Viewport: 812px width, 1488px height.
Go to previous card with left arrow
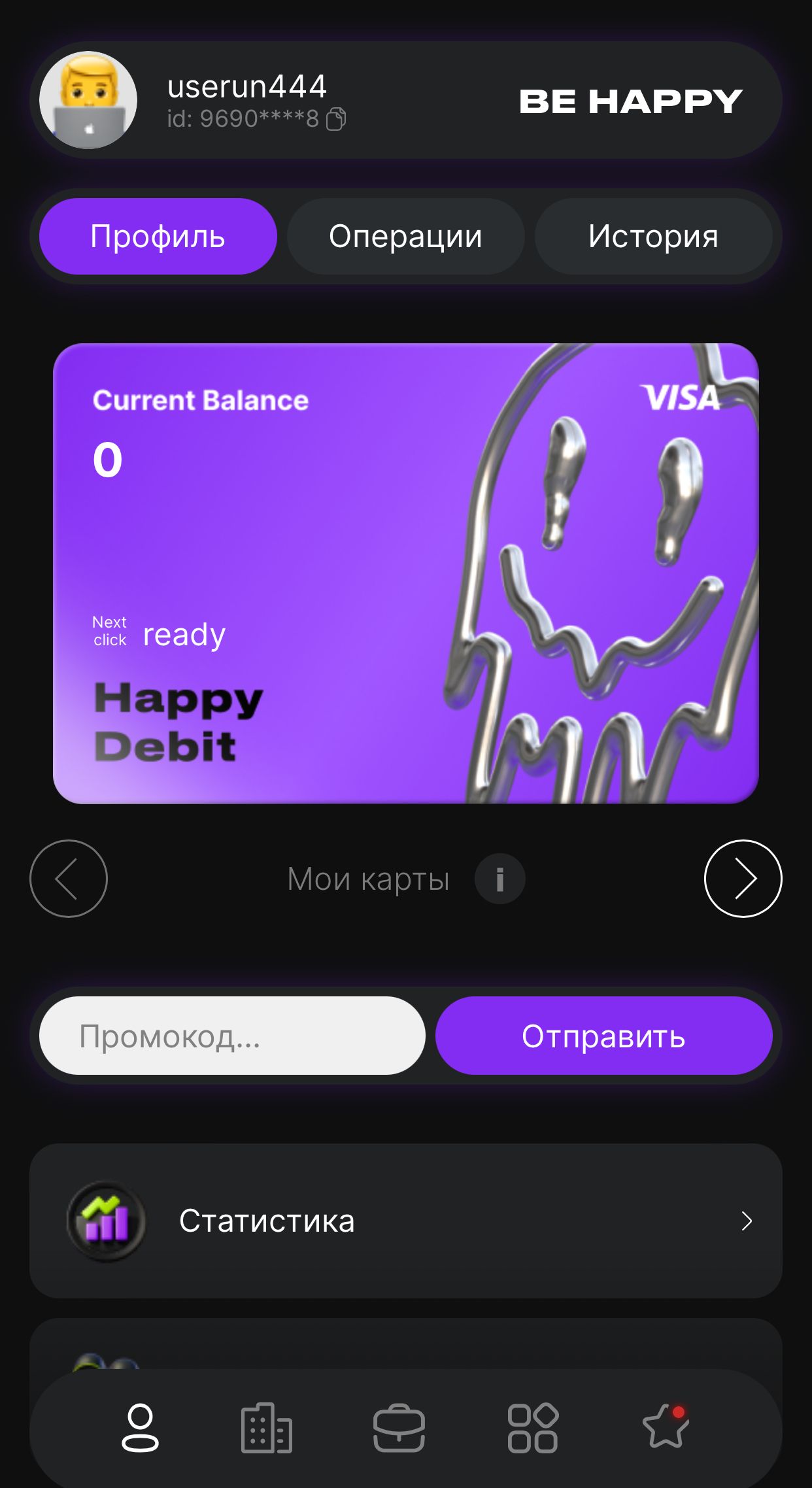(x=68, y=879)
